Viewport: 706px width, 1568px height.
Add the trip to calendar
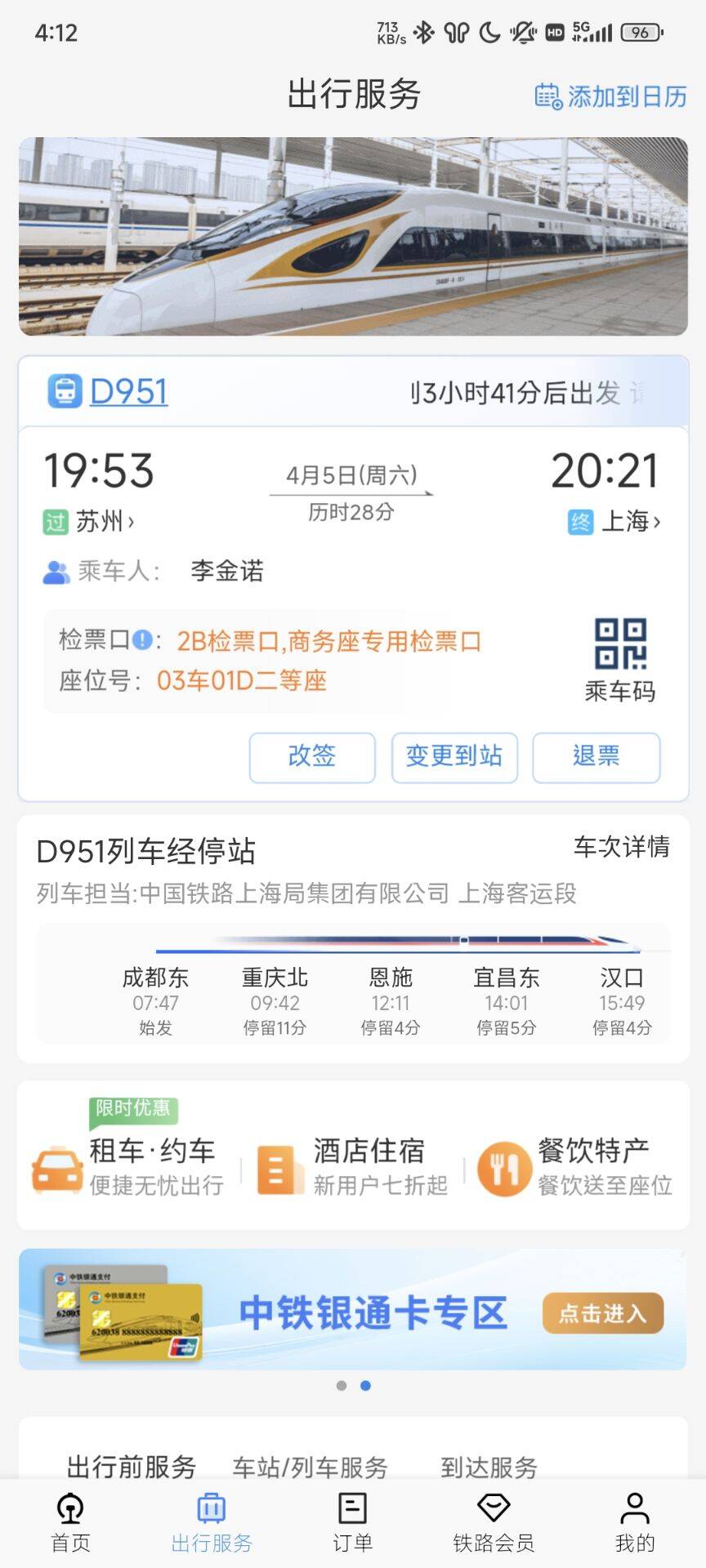pyautogui.click(x=610, y=96)
